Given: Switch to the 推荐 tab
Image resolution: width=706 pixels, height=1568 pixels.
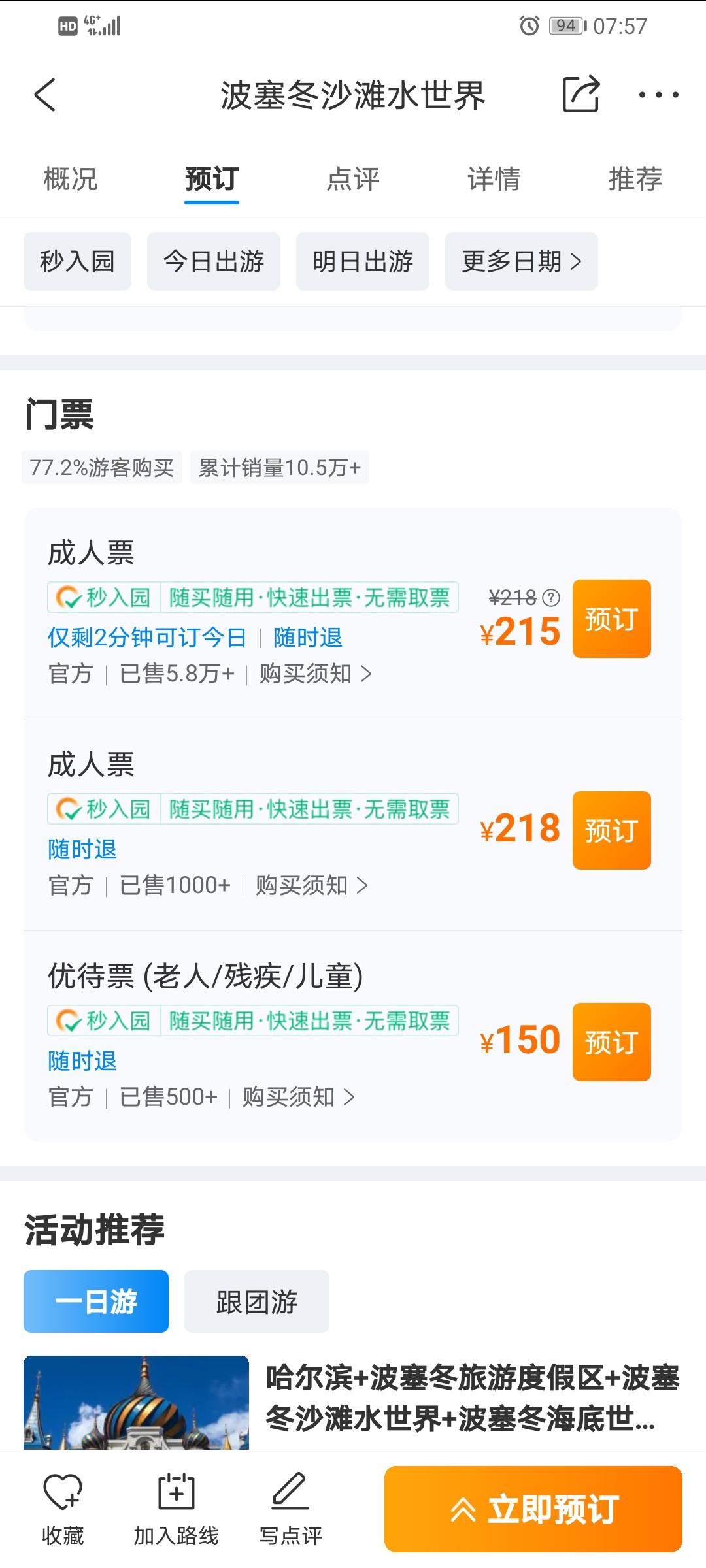Looking at the screenshot, I should pyautogui.click(x=635, y=179).
